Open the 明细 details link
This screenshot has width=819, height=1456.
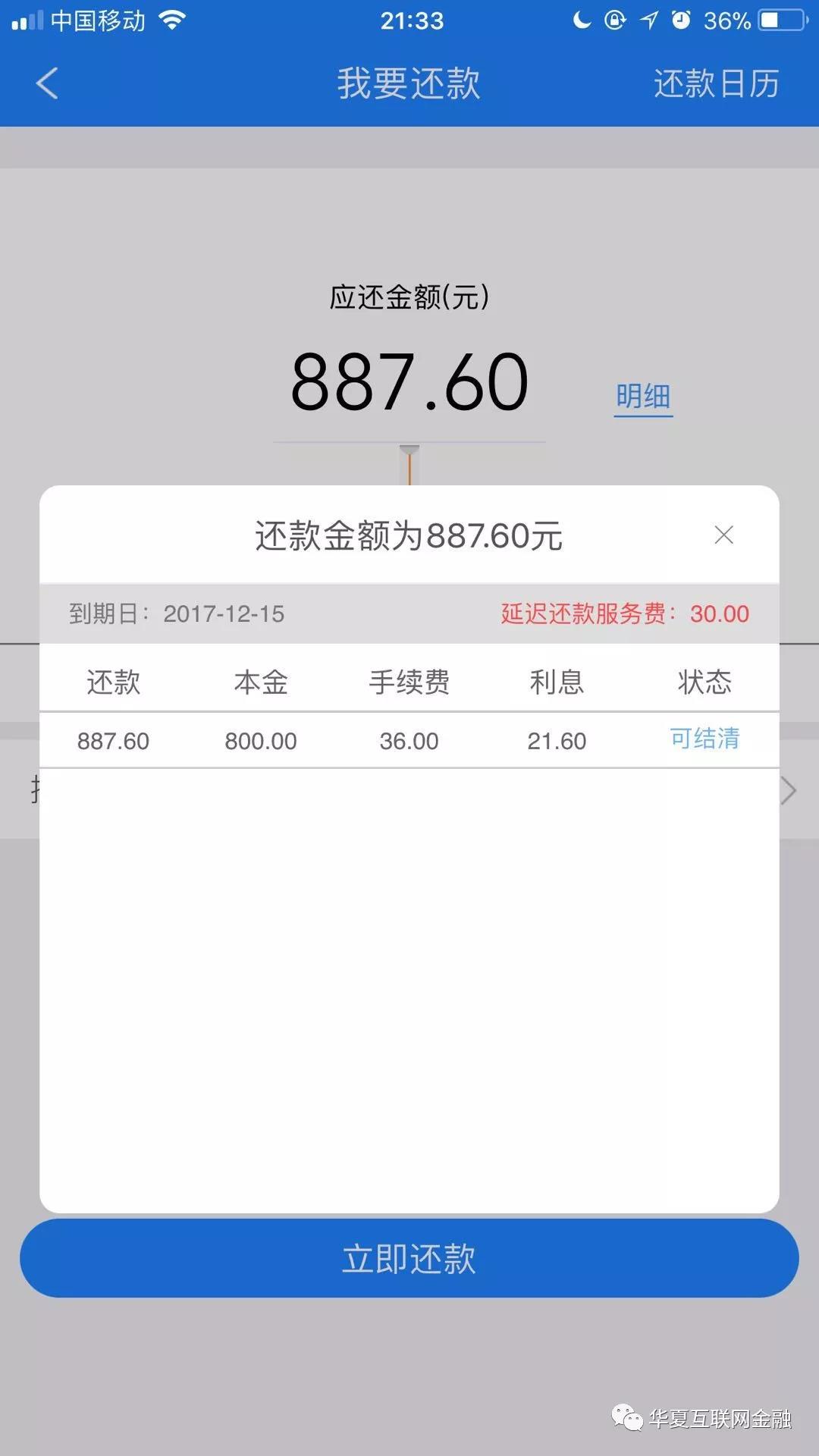point(643,396)
